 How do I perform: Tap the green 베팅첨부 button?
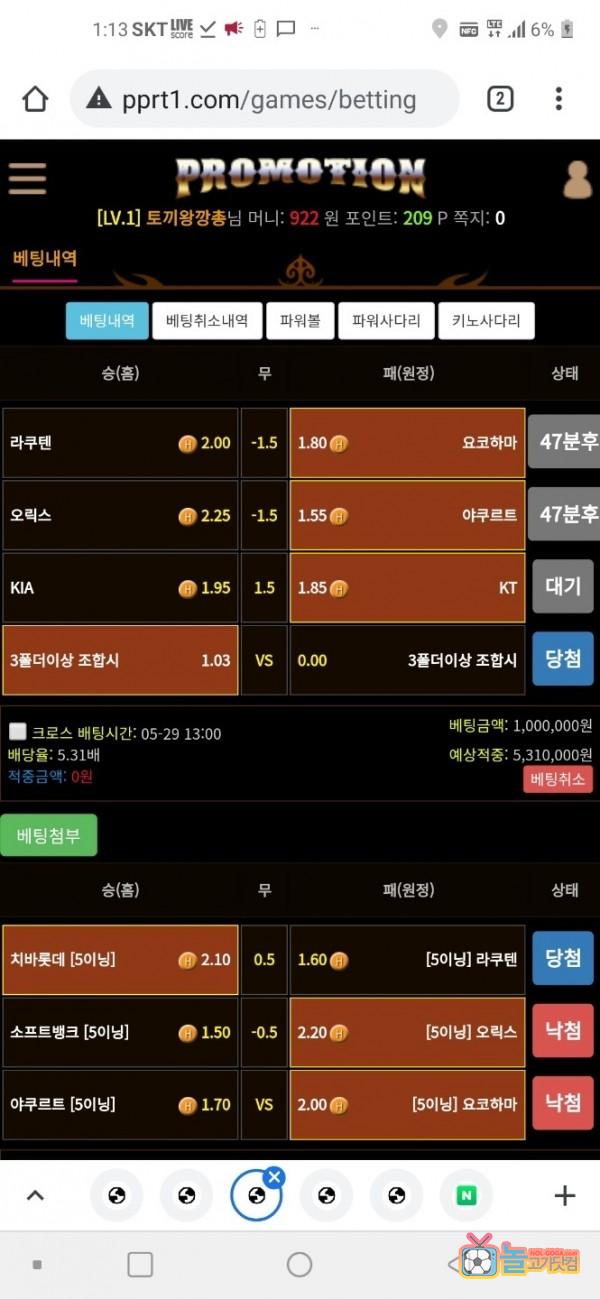pyautogui.click(x=49, y=835)
